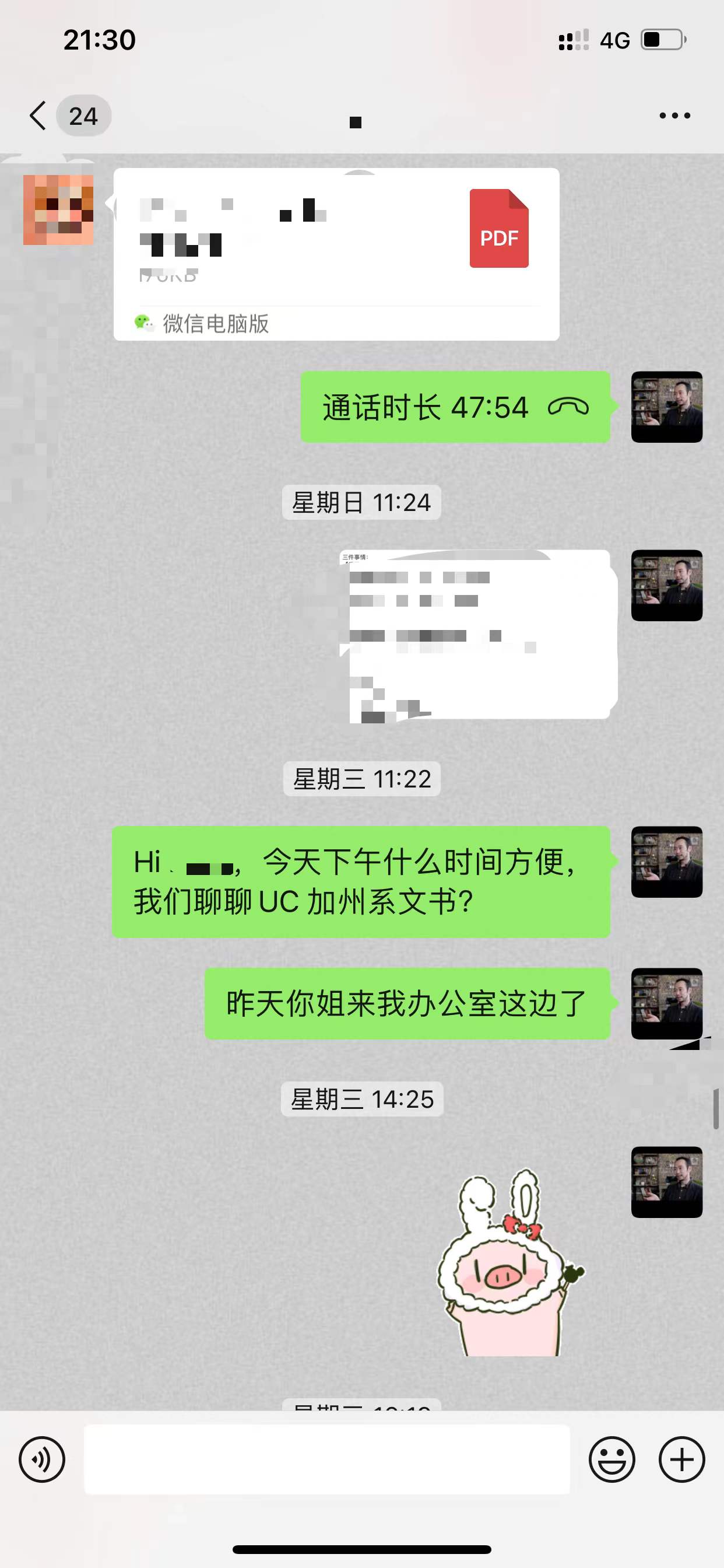
Task: Switch to voice message input
Action: (42, 1459)
